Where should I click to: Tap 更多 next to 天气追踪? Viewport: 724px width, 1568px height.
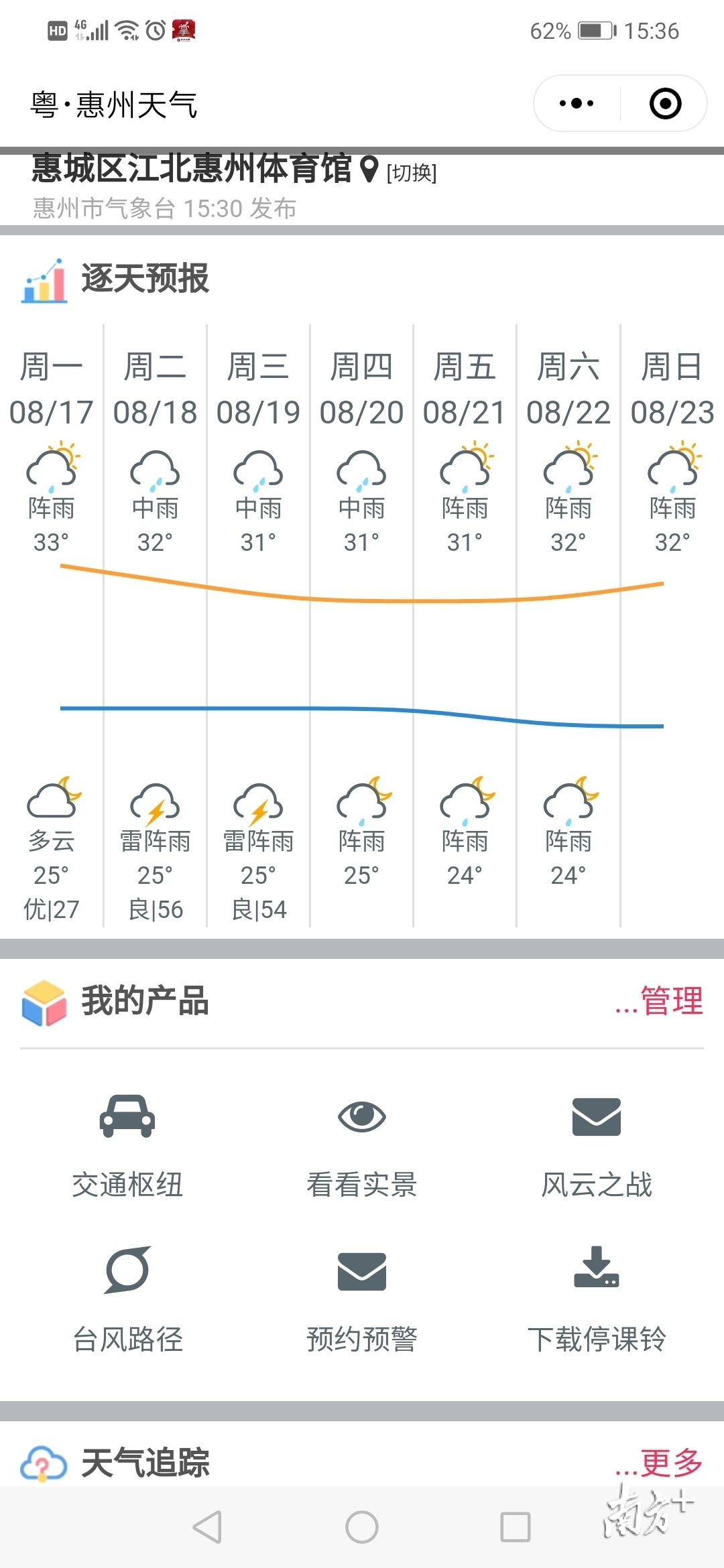point(659,1462)
